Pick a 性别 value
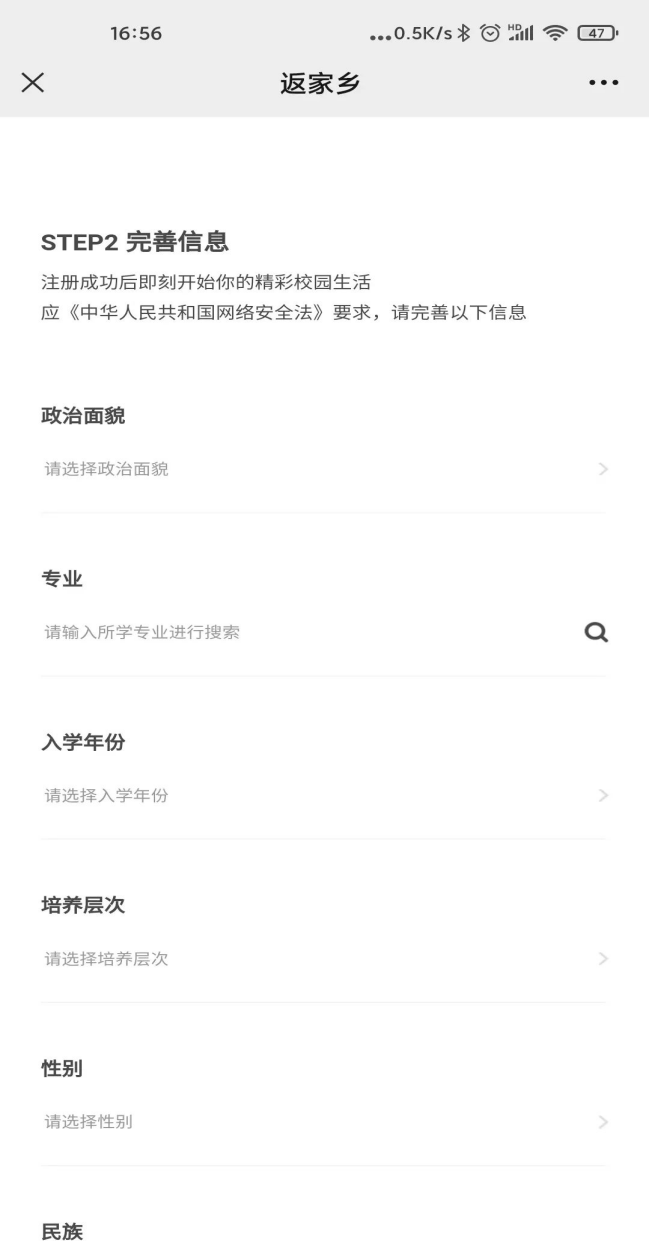Screen dimensions: 649x1241 (322, 1122)
